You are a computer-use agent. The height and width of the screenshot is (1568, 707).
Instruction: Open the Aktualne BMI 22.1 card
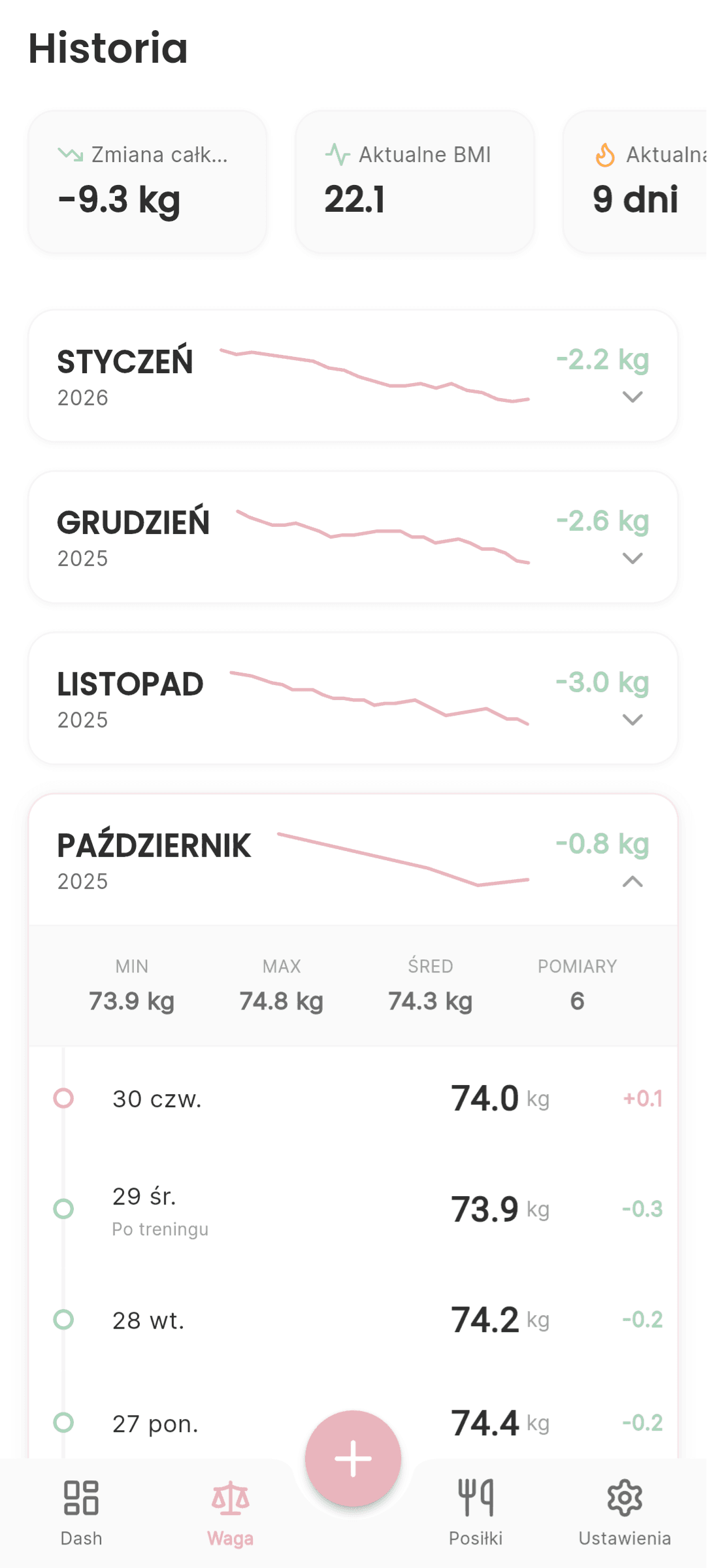click(415, 182)
